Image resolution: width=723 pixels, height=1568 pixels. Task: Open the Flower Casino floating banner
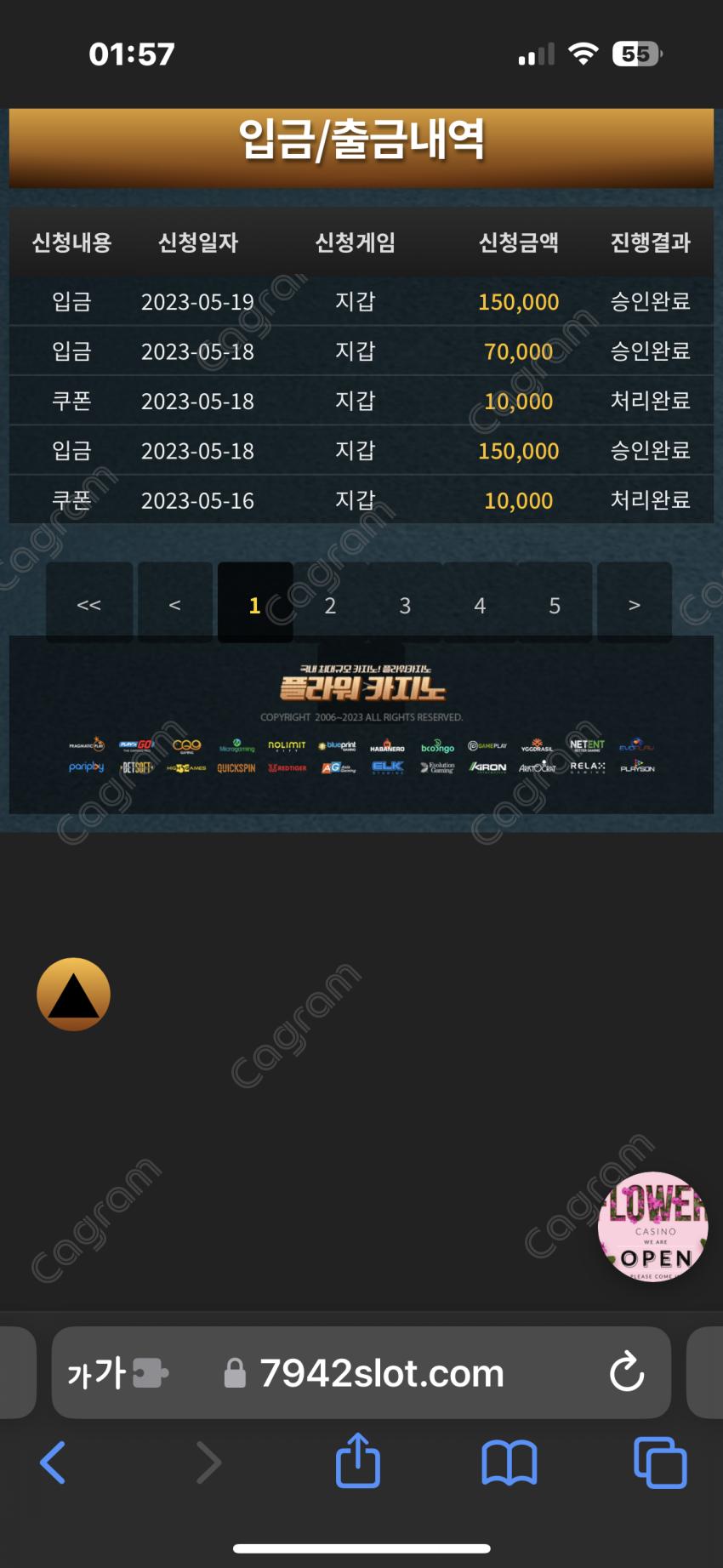click(x=652, y=1226)
